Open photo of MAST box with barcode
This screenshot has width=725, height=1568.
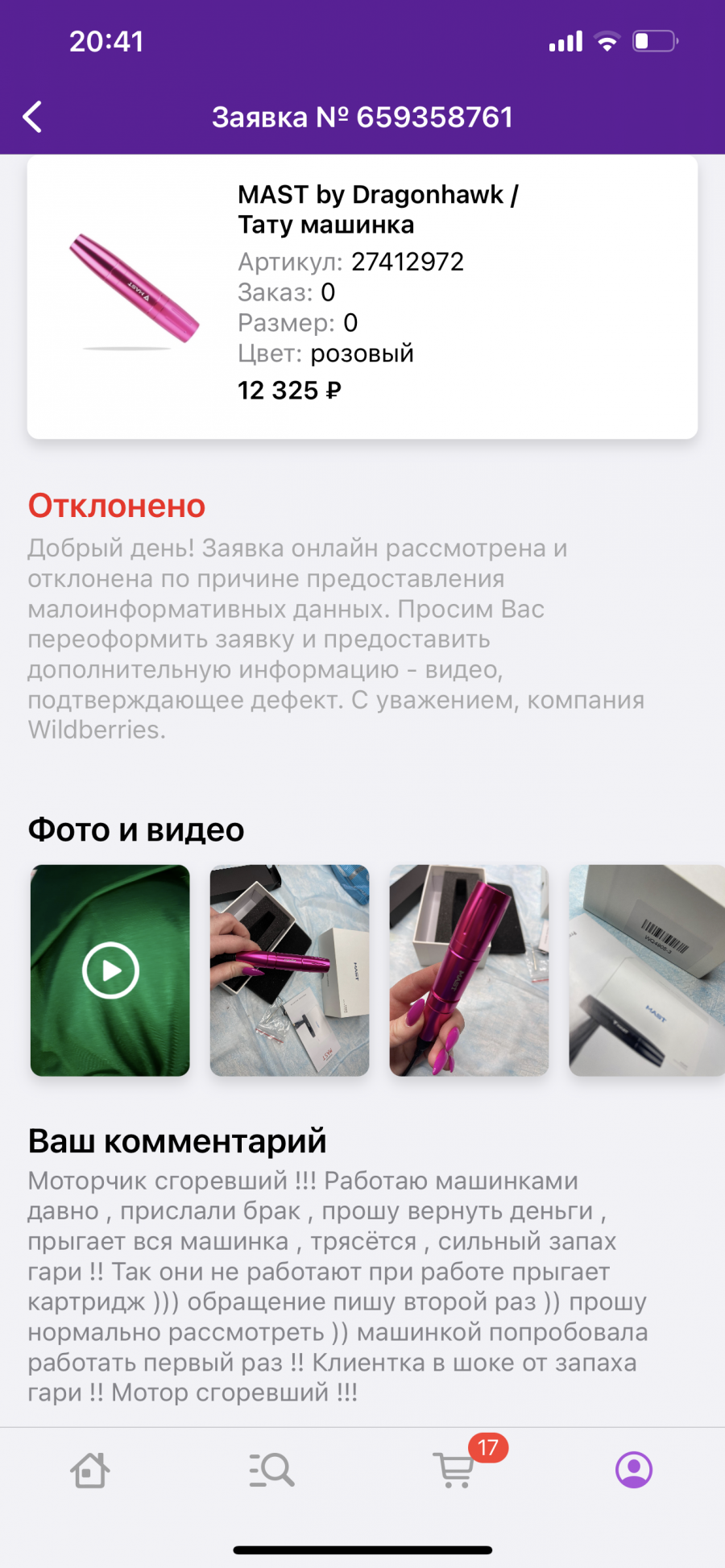(x=647, y=970)
